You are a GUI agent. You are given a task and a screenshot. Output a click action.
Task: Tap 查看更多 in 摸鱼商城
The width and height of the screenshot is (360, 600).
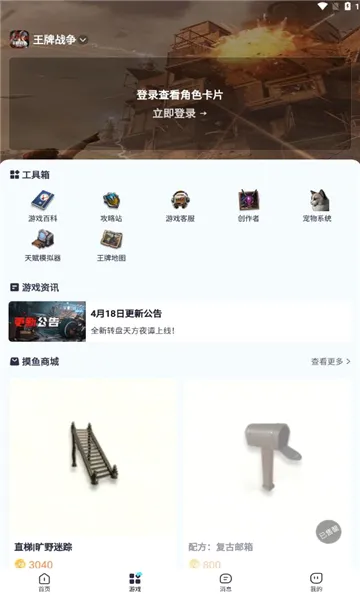tap(331, 361)
